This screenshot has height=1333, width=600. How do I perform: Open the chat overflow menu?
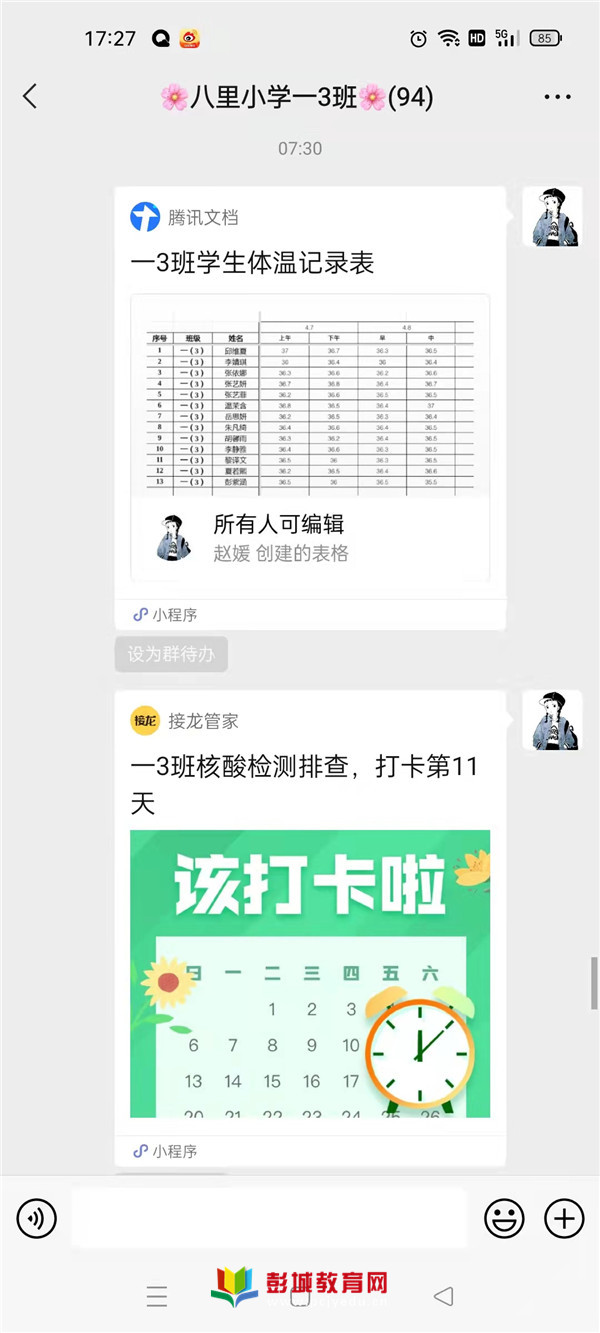(557, 97)
